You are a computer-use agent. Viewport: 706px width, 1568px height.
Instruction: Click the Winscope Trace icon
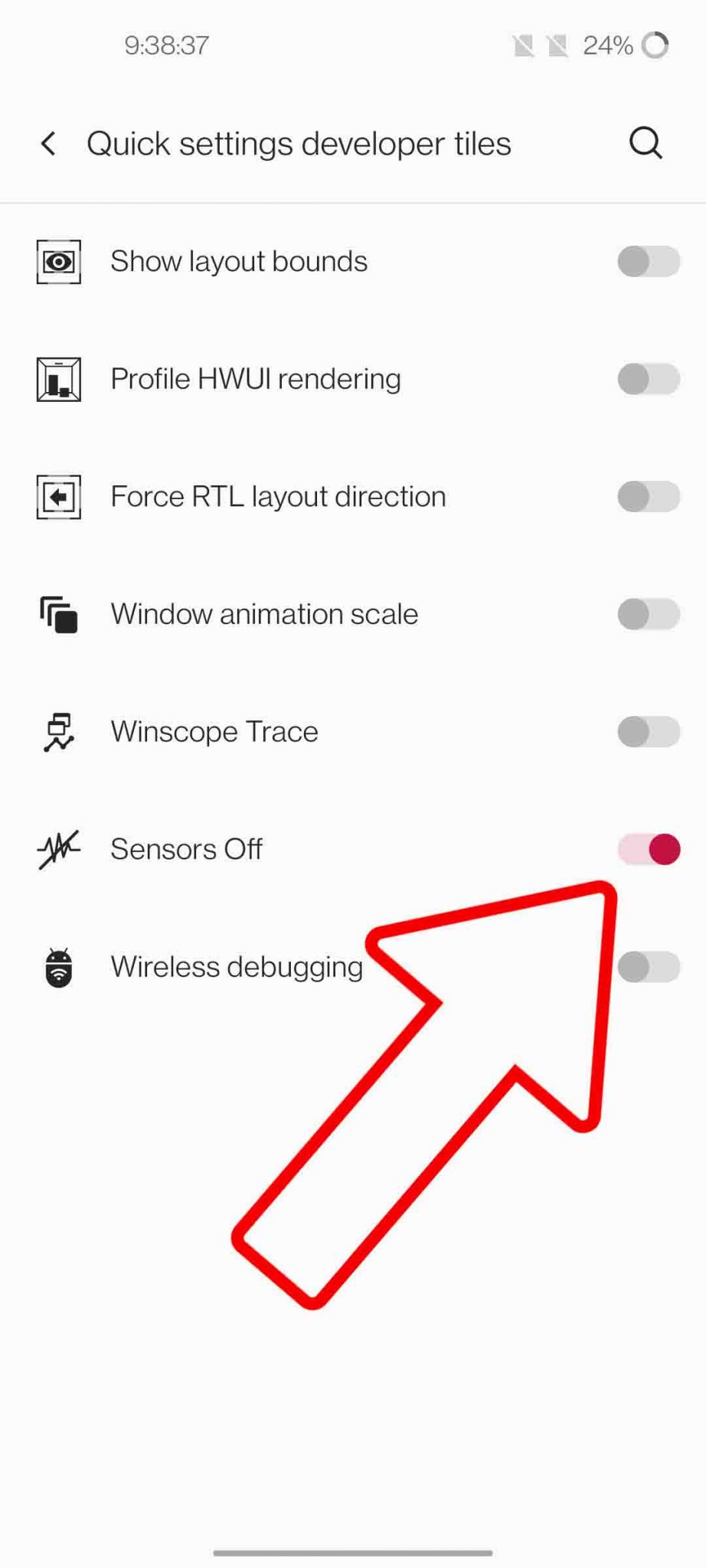[x=57, y=731]
